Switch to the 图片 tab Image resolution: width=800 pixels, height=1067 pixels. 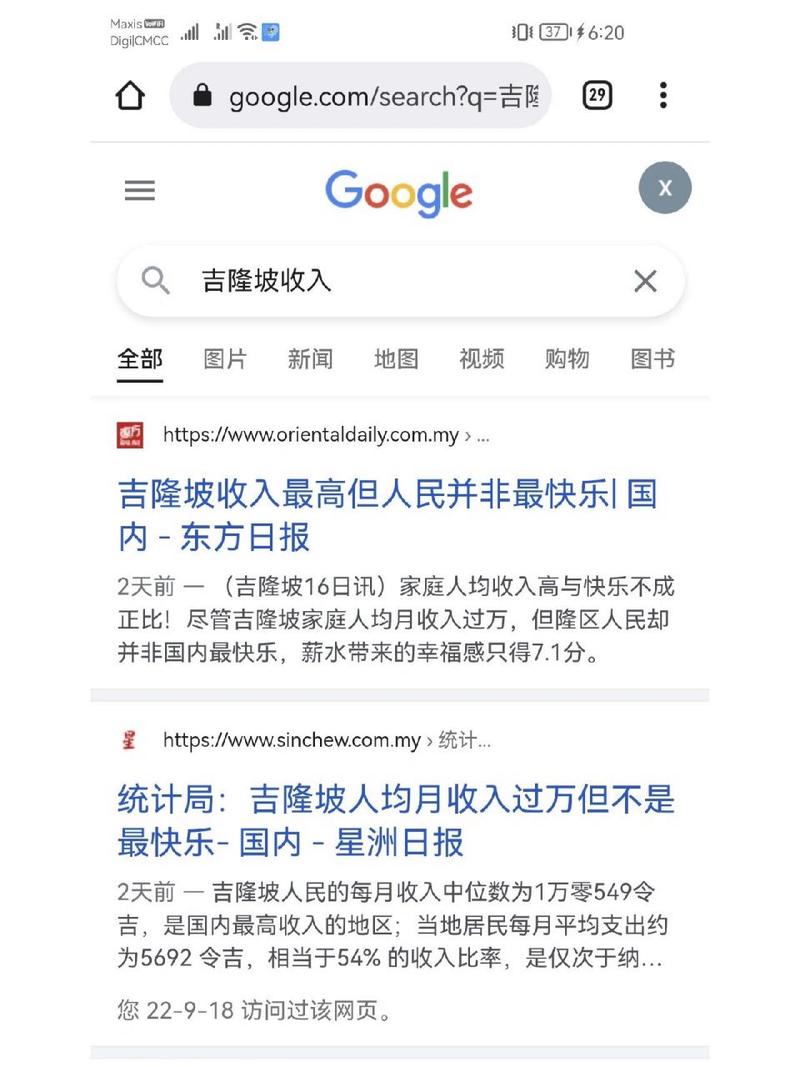tap(225, 359)
